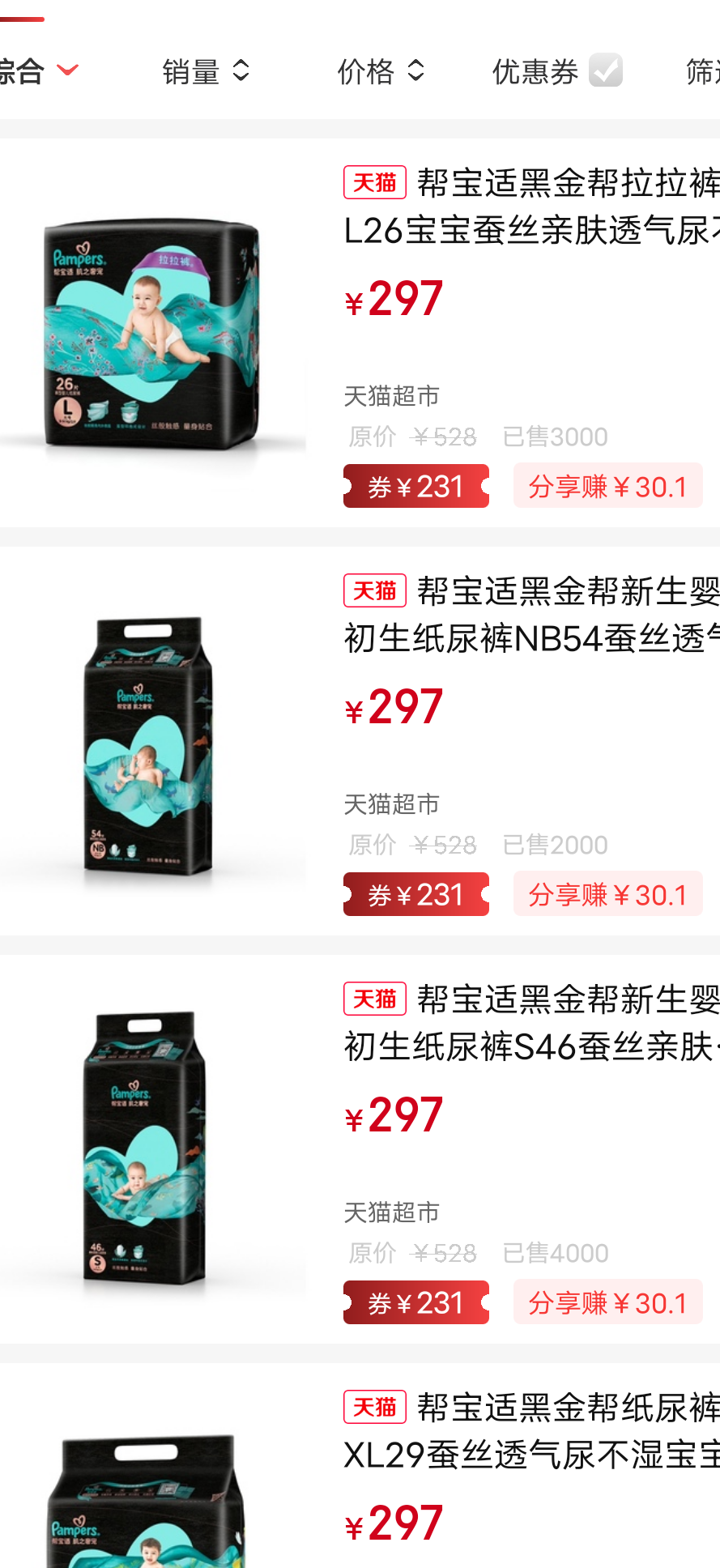
Task: Tap 分享赚¥30.1 on the L26 item
Action: click(x=607, y=486)
